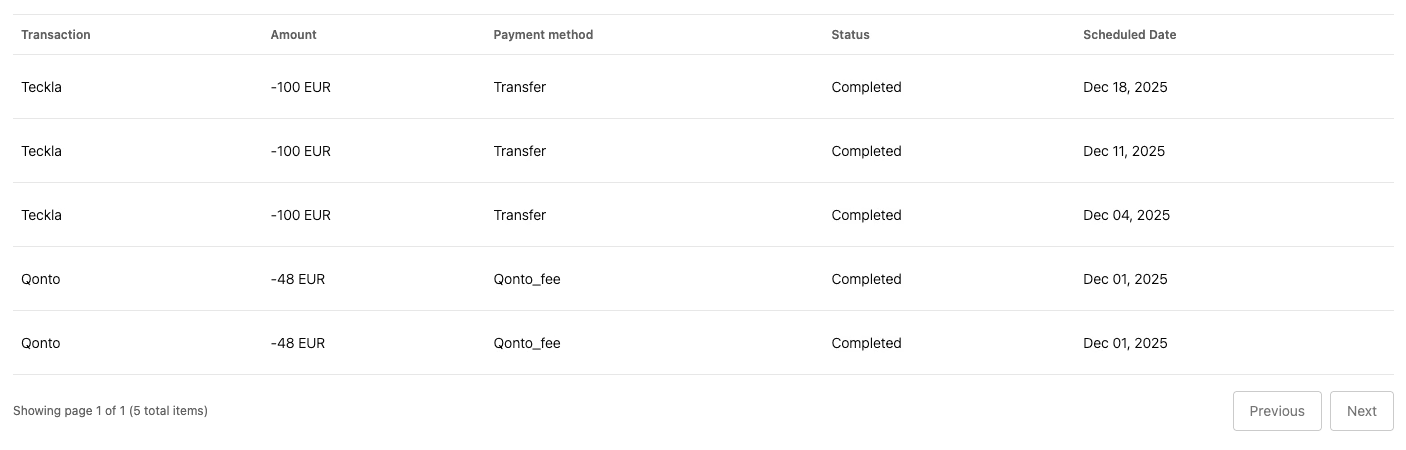
Task: Go to the Next page
Action: (1361, 411)
